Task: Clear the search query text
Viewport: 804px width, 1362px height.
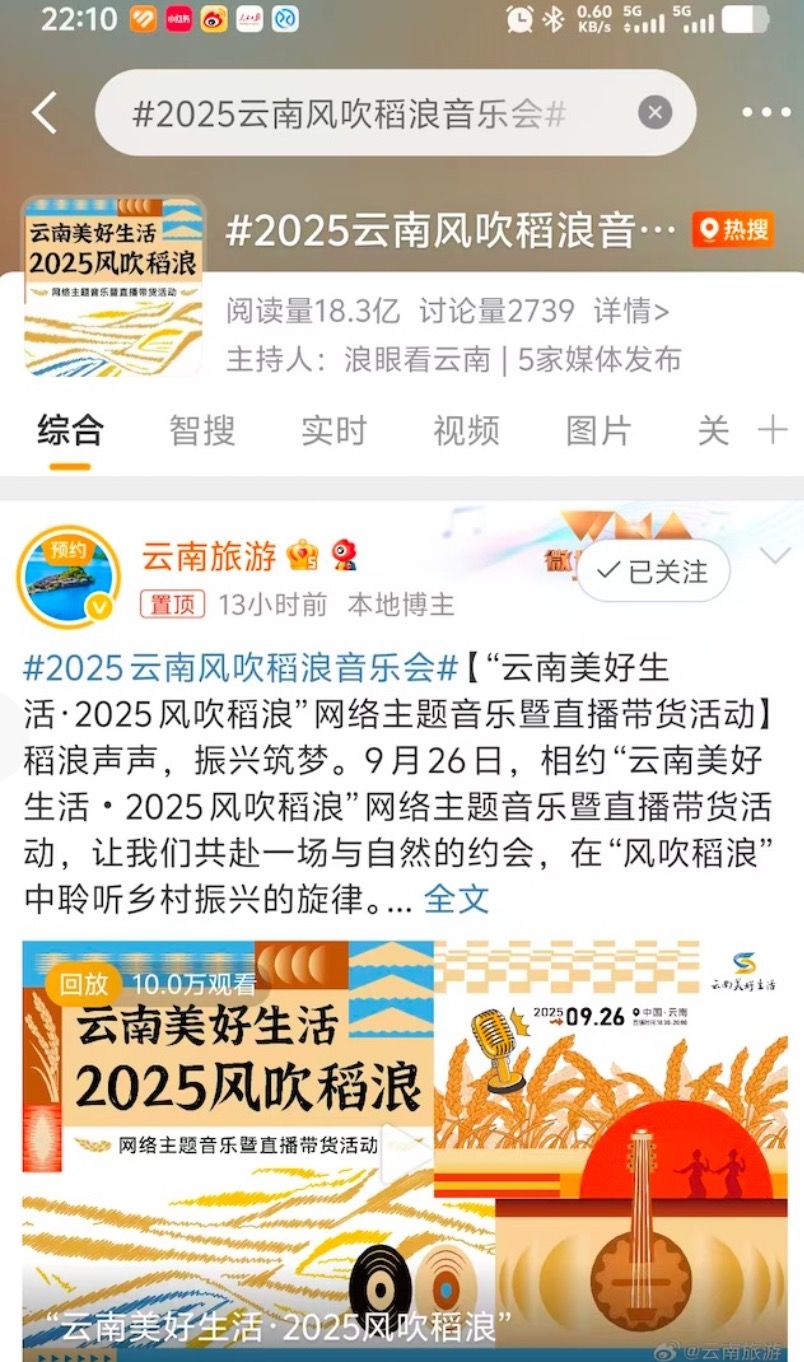Action: pyautogui.click(x=655, y=113)
